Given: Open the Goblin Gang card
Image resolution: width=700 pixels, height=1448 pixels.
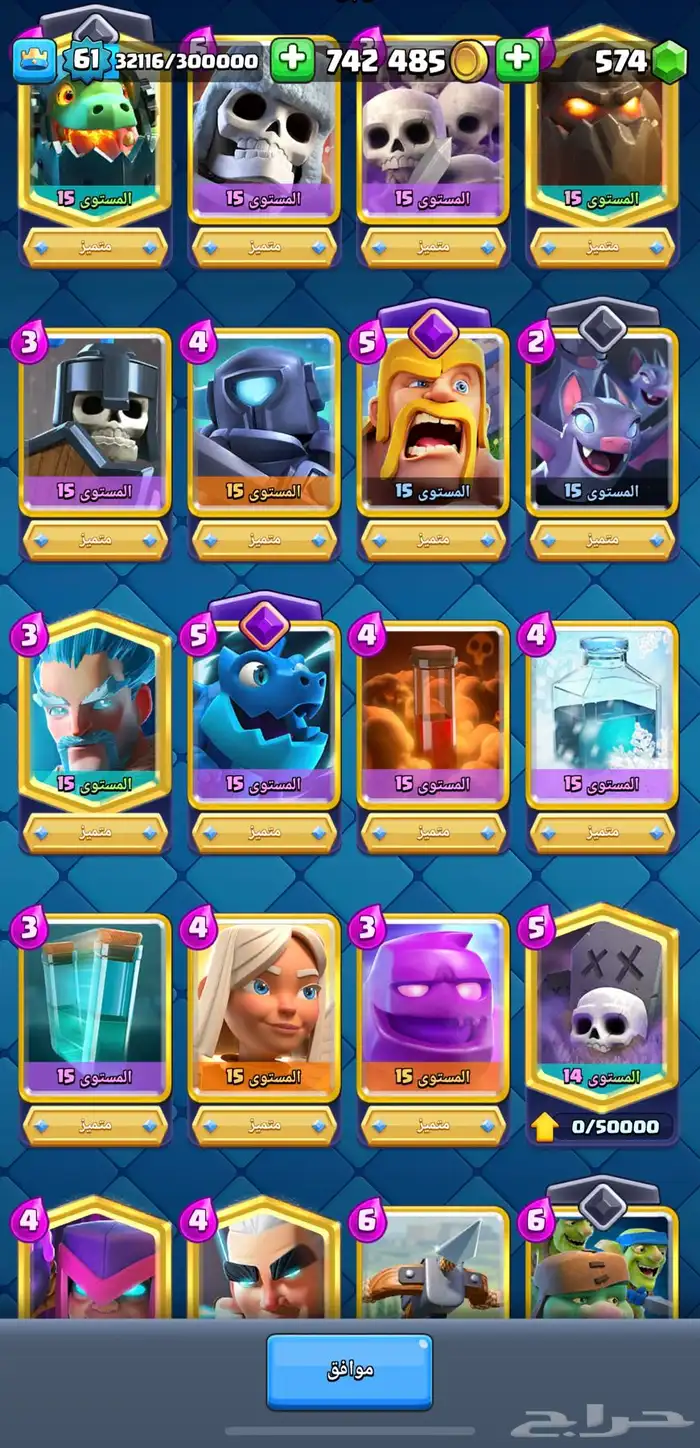Looking at the screenshot, I should pyautogui.click(x=602, y=1265).
